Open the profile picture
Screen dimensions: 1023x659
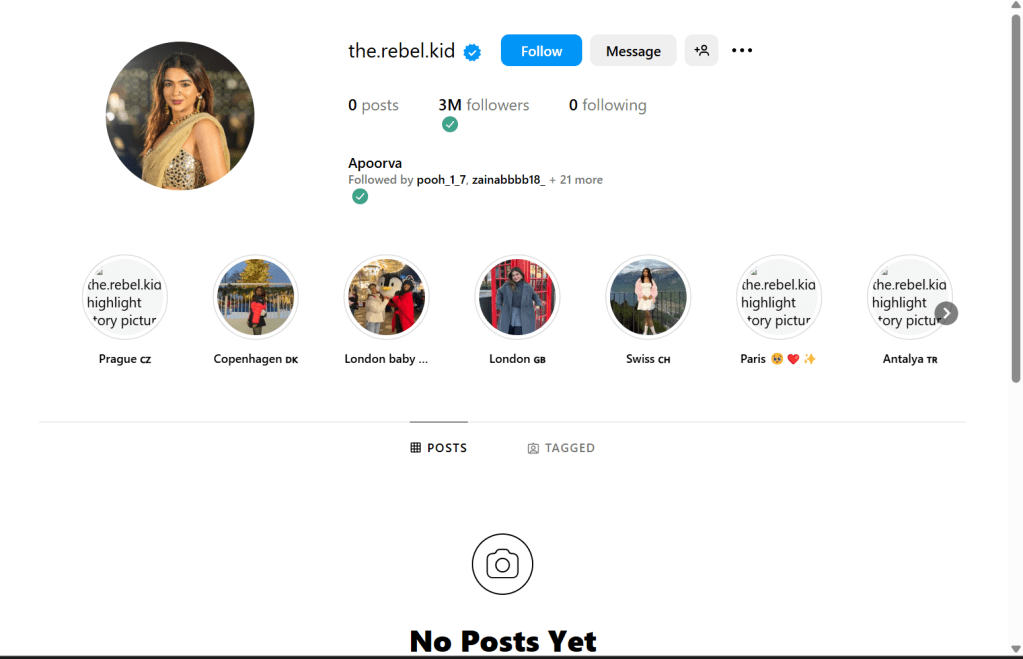(x=180, y=116)
